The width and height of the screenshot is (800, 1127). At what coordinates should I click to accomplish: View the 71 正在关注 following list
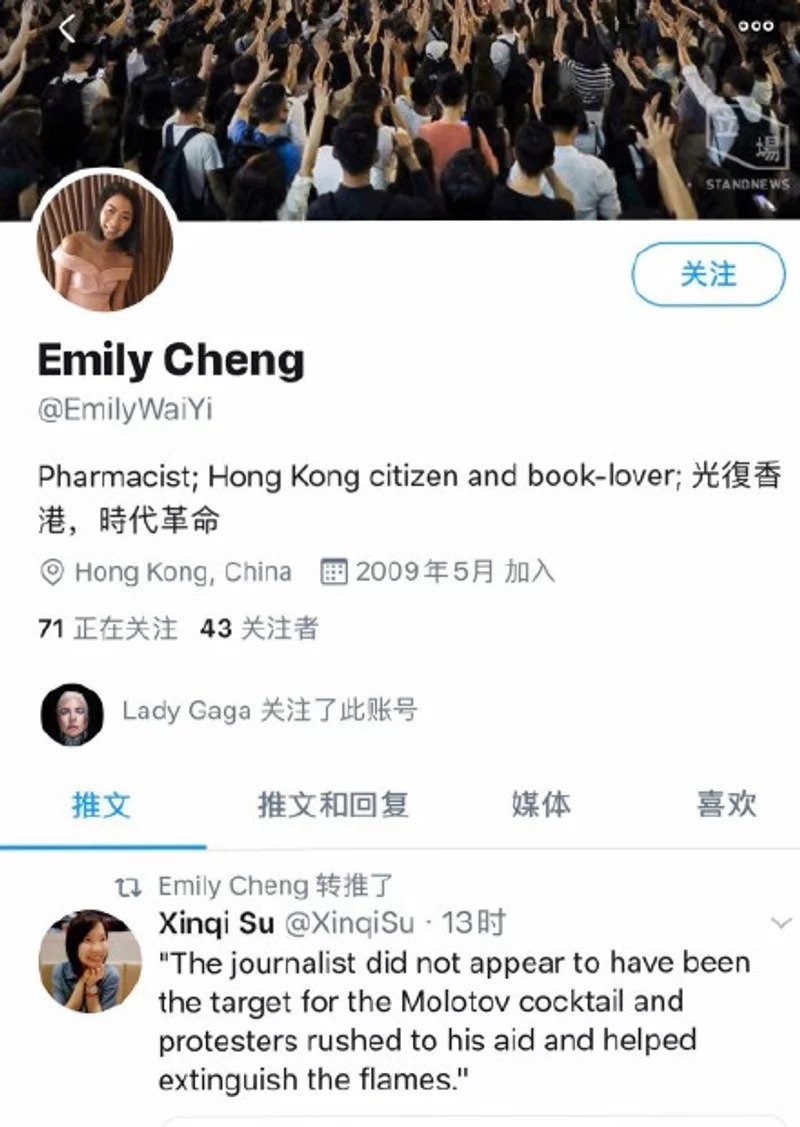point(107,628)
